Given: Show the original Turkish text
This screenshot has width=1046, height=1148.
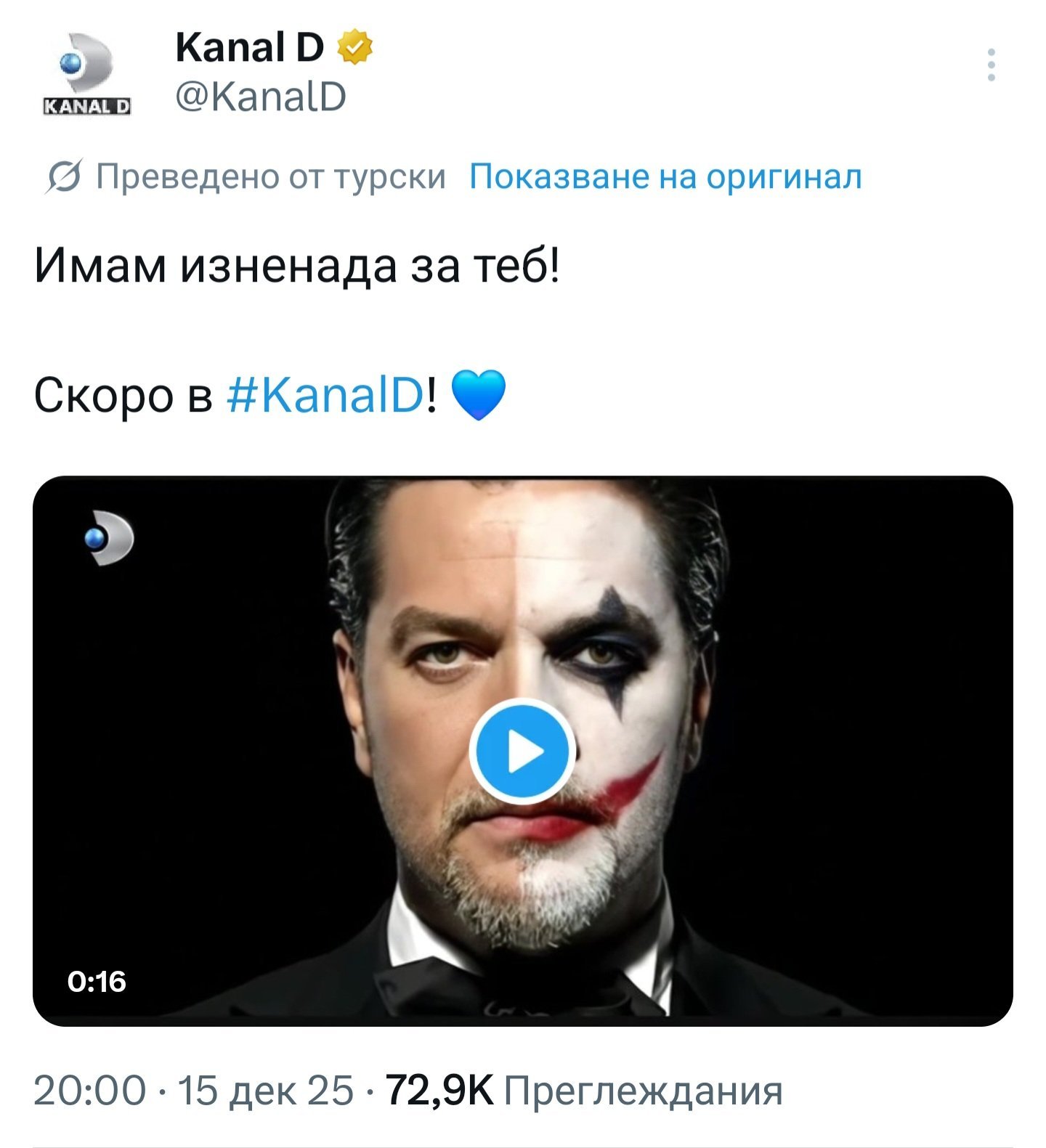Looking at the screenshot, I should point(665,176).
